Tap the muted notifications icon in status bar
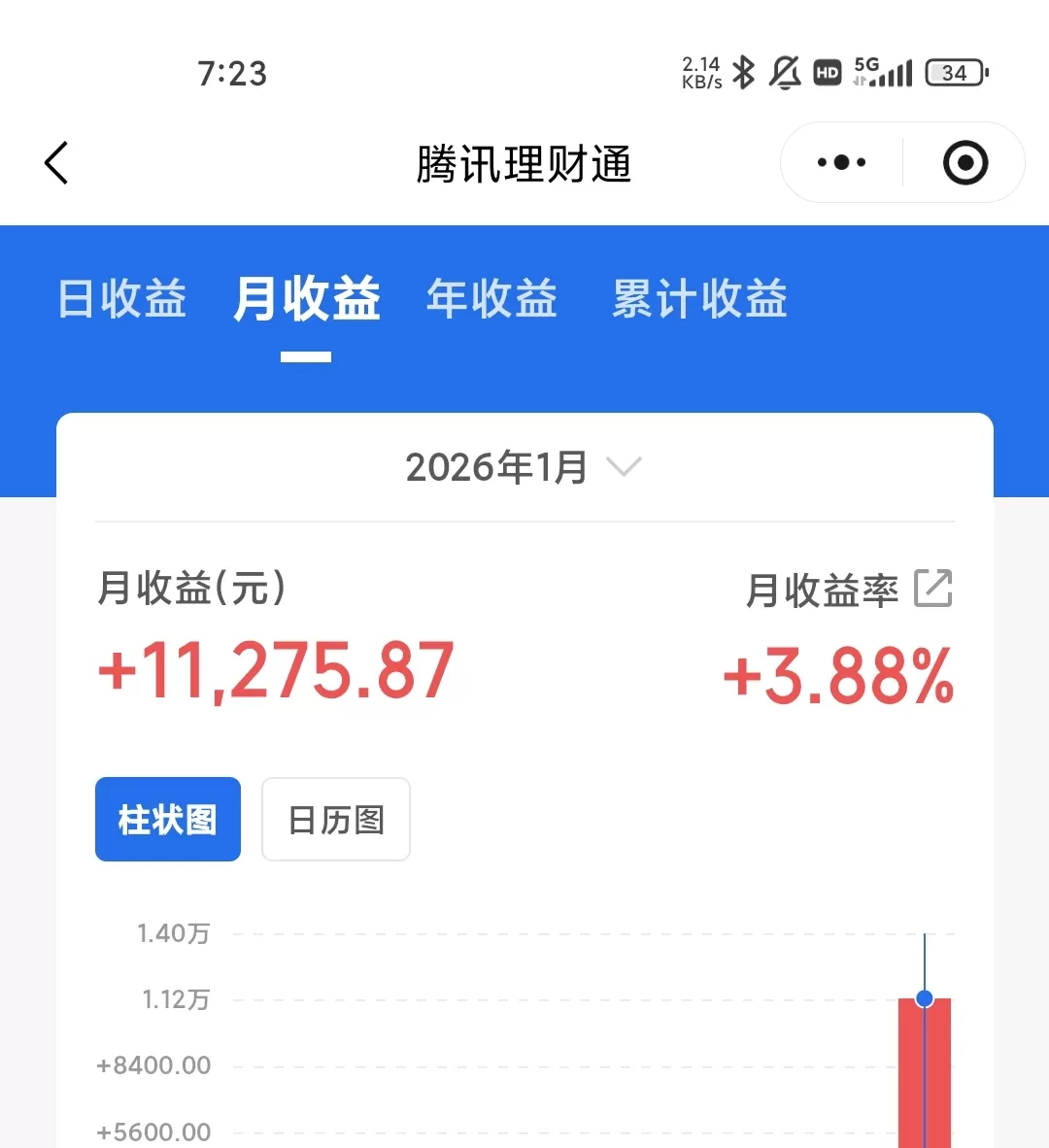 pyautogui.click(x=786, y=71)
